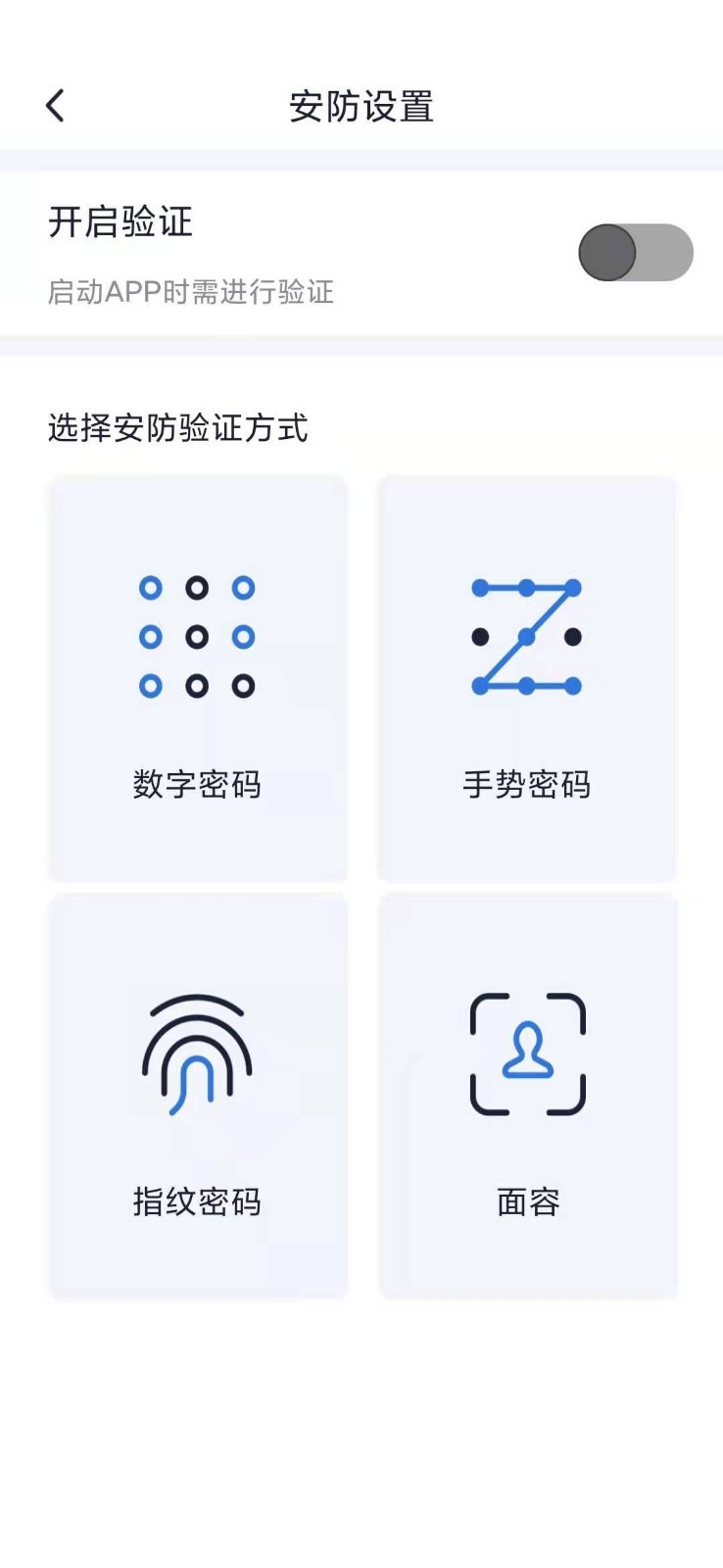Viewport: 723px width, 1568px height.
Task: Toggle the startup verification switch on
Action: 635,253
